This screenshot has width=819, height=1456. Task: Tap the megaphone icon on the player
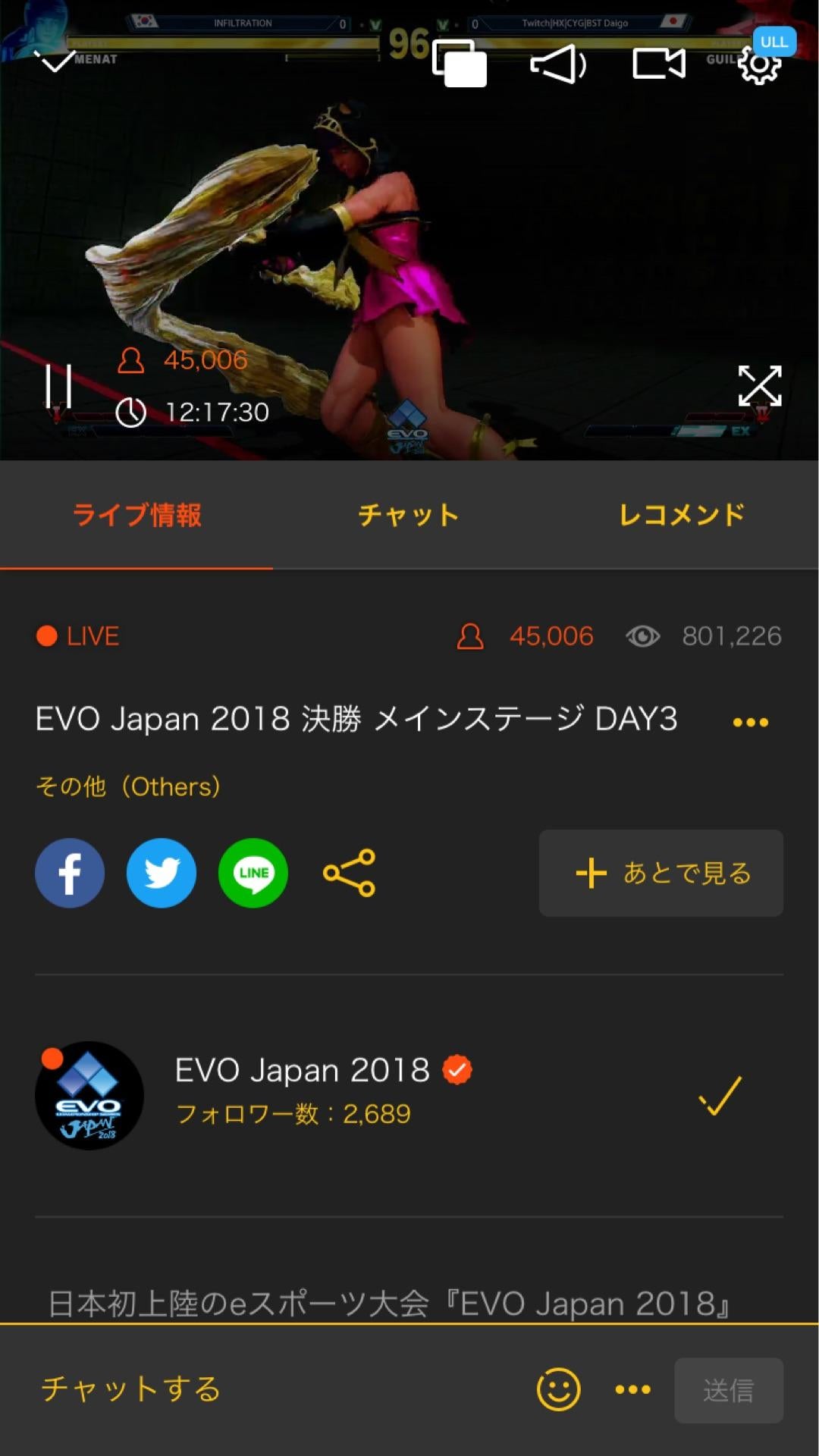click(x=558, y=64)
